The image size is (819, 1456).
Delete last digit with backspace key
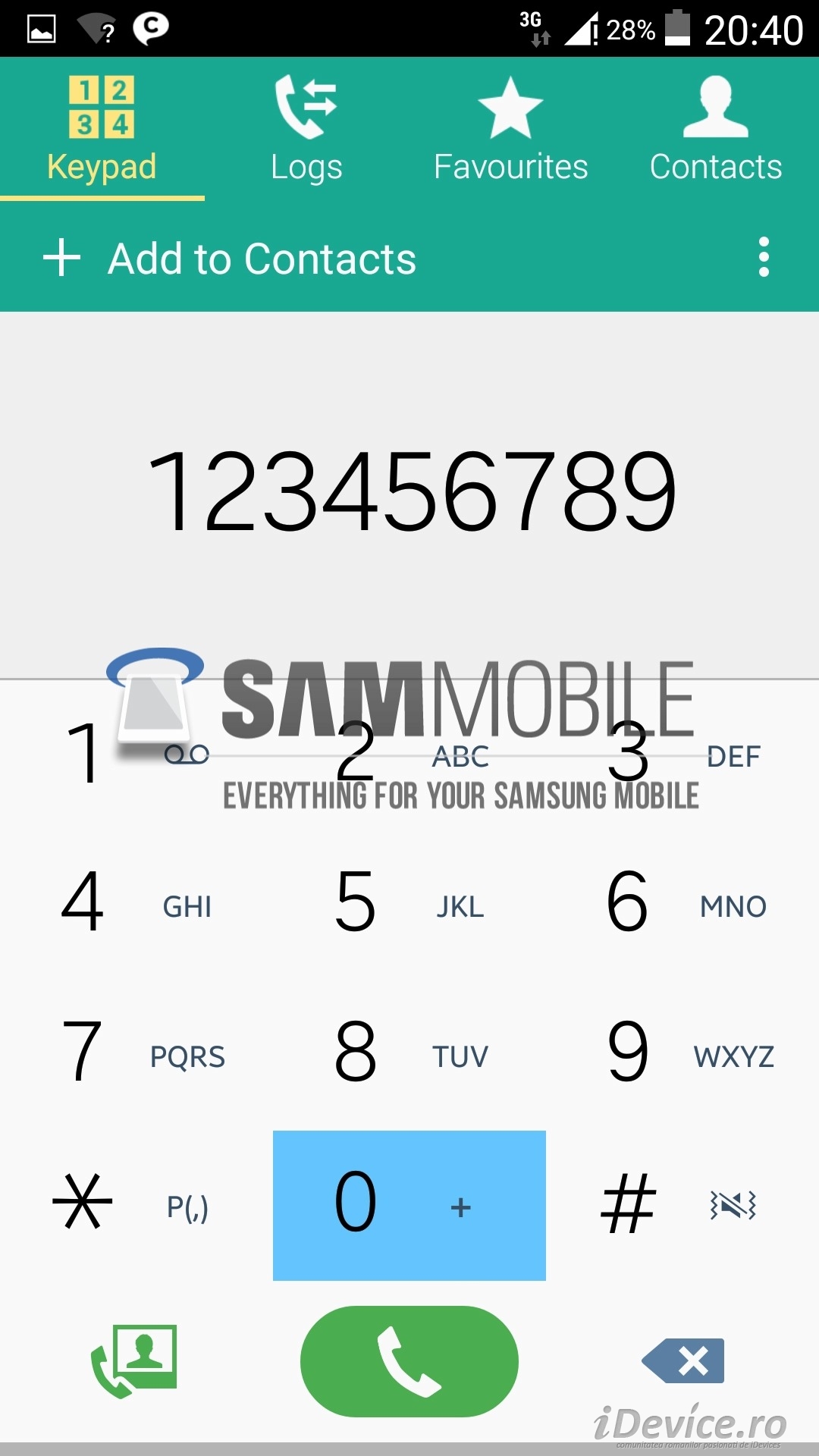683,1360
